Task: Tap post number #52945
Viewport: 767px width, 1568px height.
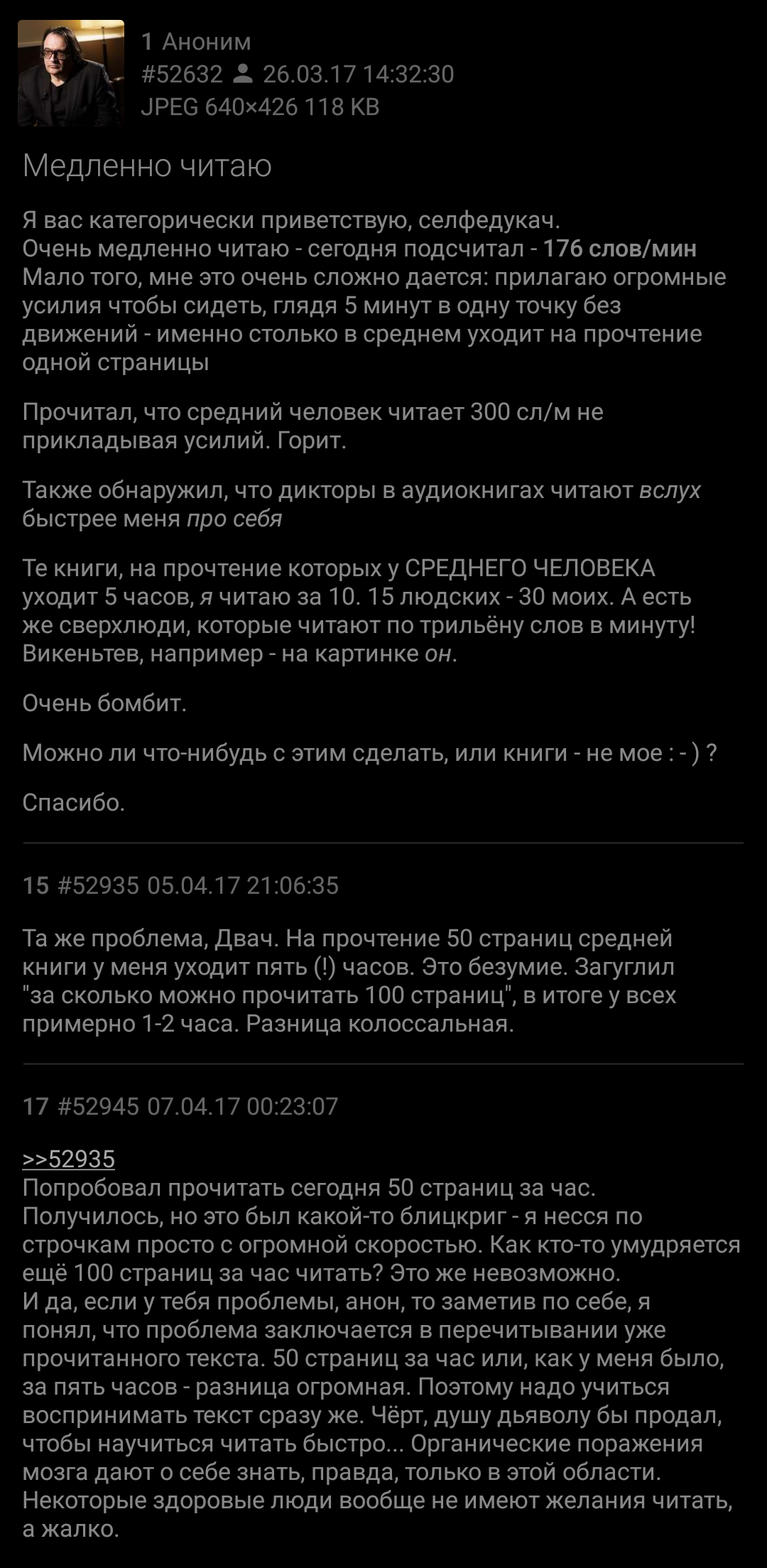Action: [x=98, y=1106]
